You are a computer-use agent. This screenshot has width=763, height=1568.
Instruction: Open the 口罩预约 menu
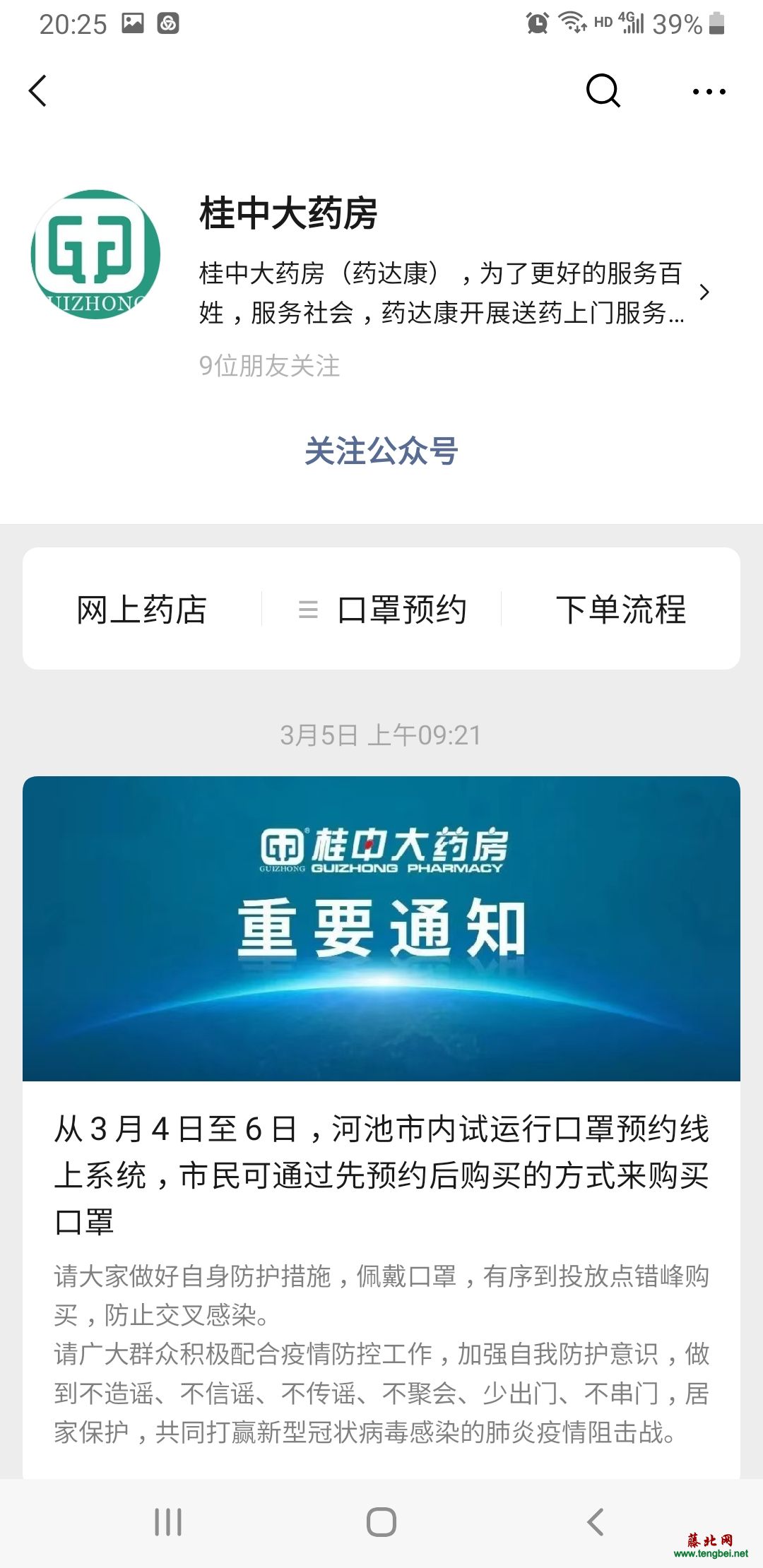coord(382,610)
